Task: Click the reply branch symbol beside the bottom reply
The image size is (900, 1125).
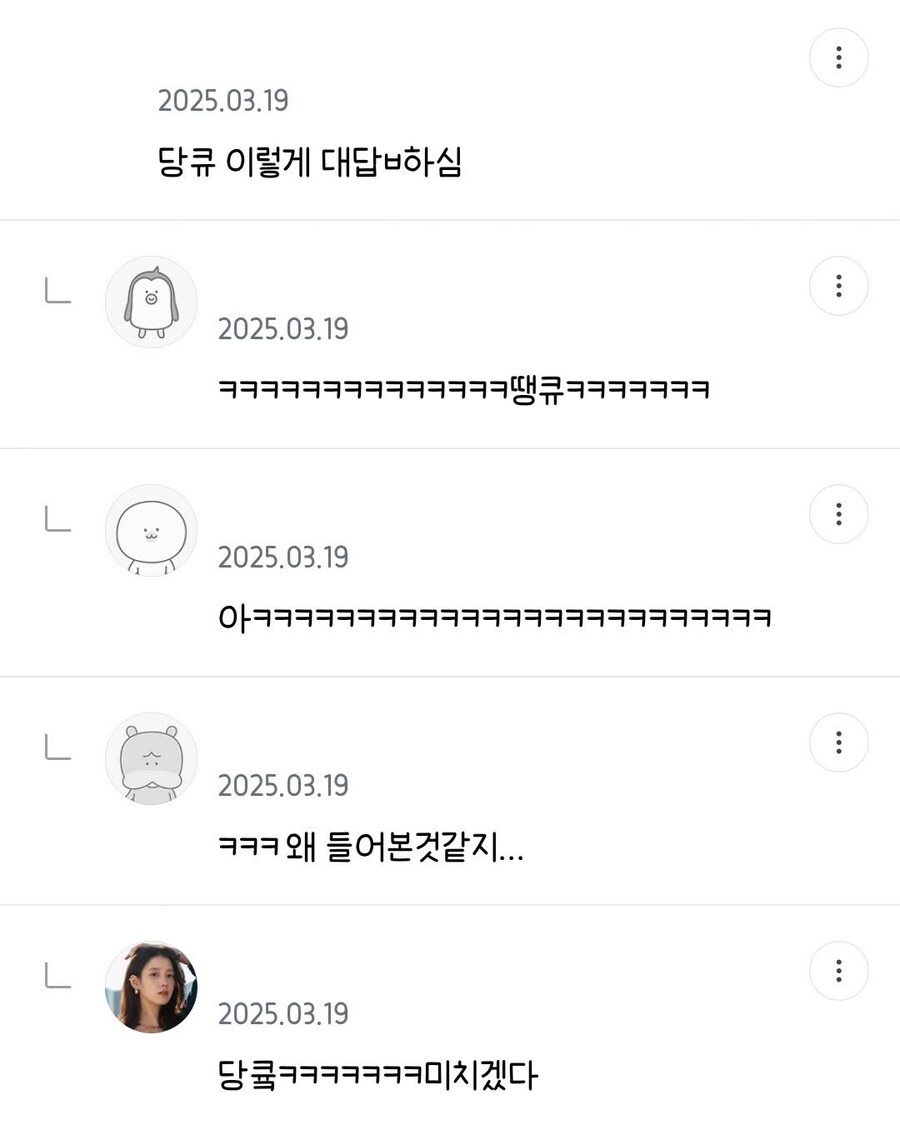Action: 55,977
